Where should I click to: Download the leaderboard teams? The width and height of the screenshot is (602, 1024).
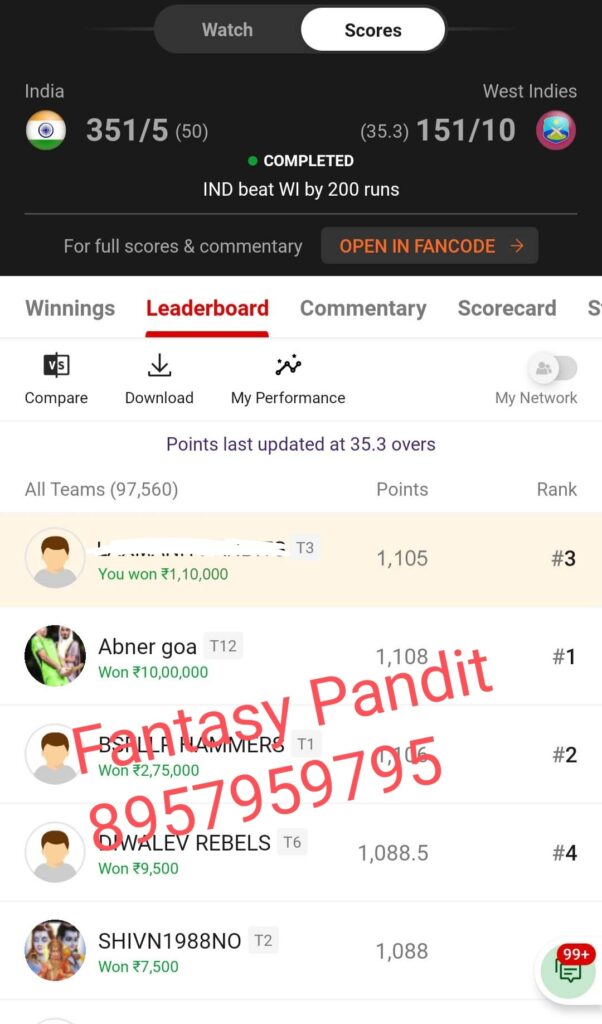pyautogui.click(x=159, y=379)
